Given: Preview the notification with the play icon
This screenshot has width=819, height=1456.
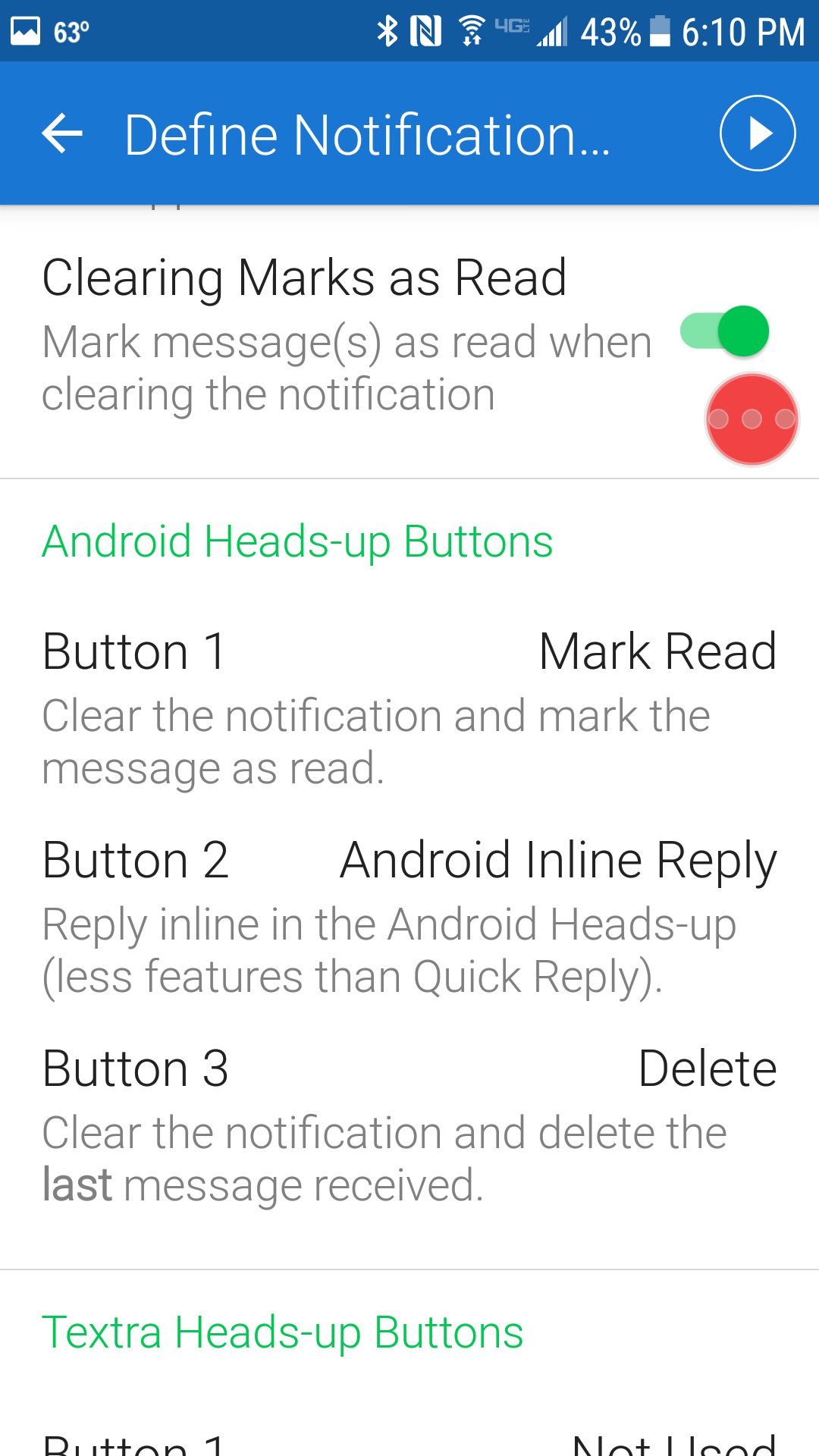Looking at the screenshot, I should pos(757,133).
